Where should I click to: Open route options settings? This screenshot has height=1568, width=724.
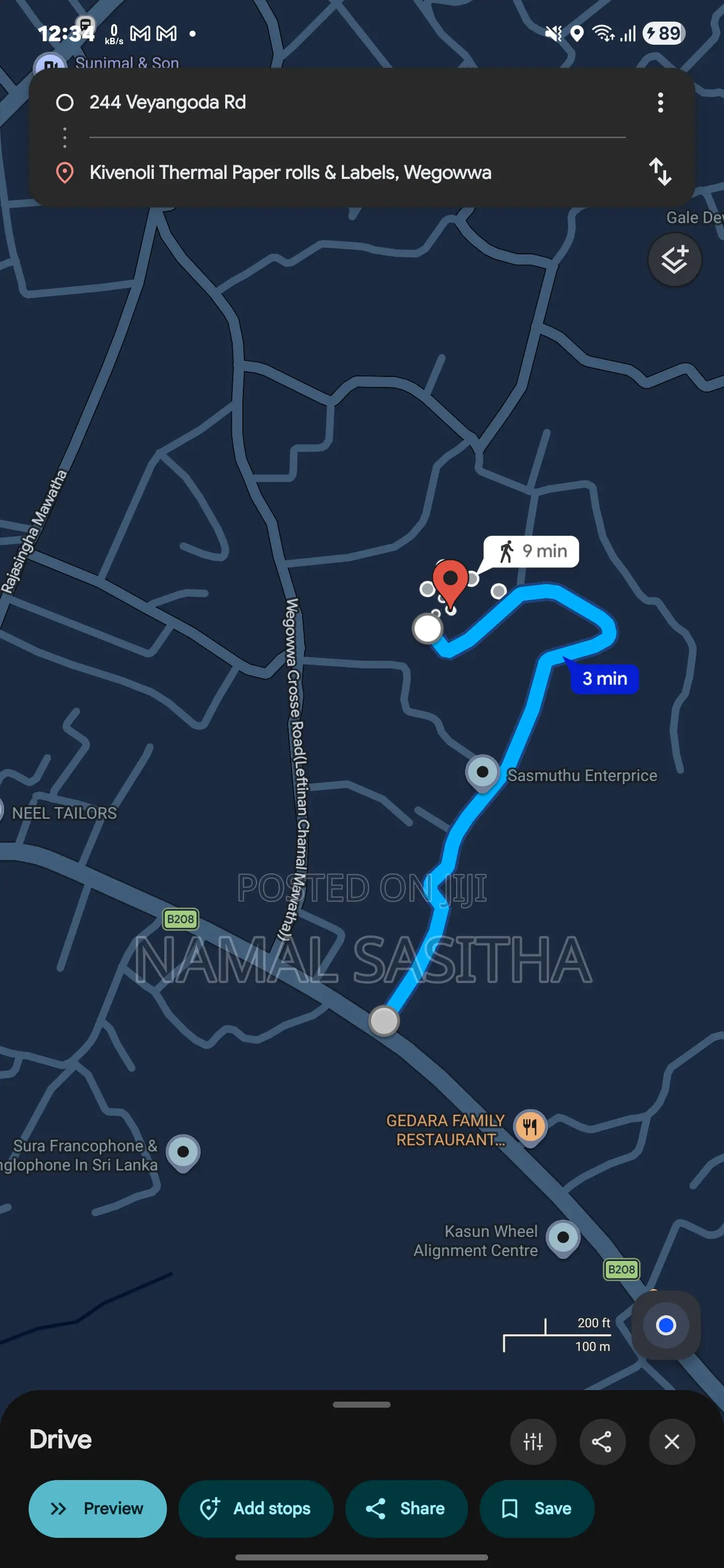click(x=533, y=1442)
